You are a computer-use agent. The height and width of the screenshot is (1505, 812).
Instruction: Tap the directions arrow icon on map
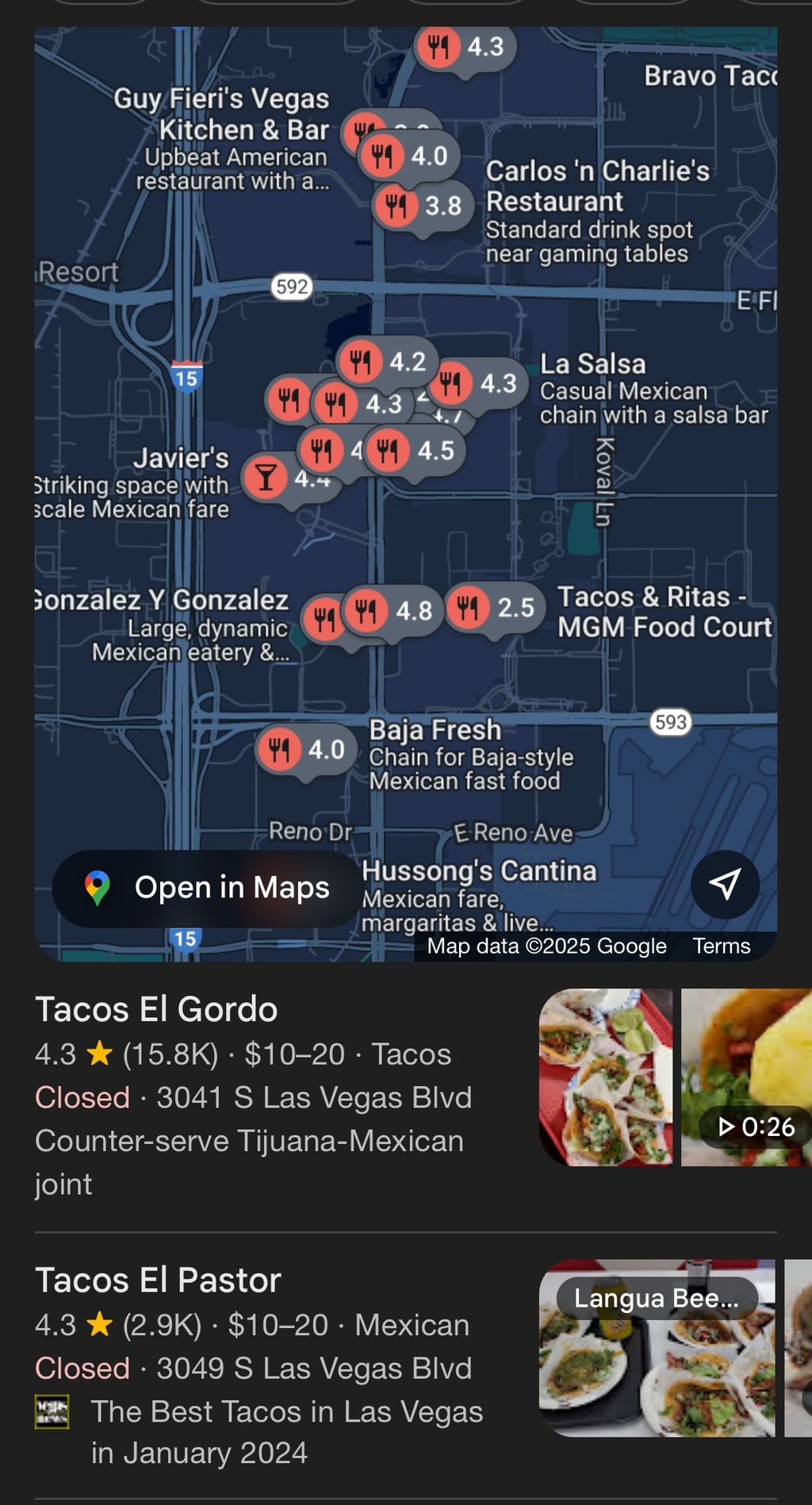pyautogui.click(x=725, y=885)
